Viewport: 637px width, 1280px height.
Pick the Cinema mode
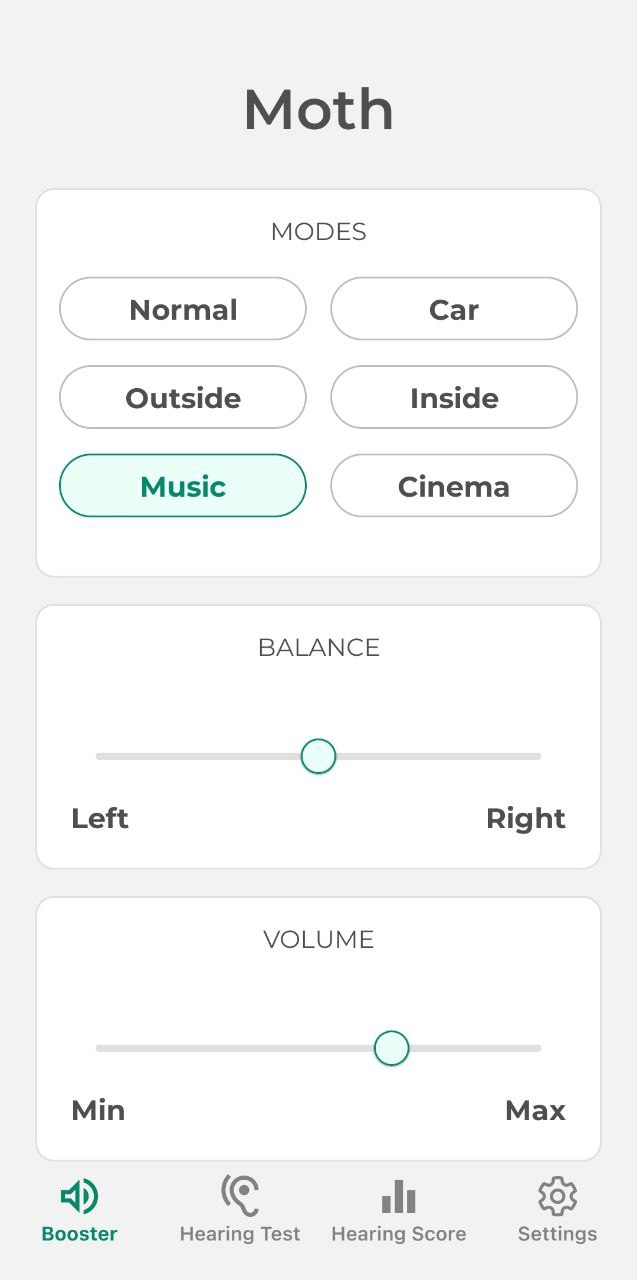pyautogui.click(x=454, y=486)
